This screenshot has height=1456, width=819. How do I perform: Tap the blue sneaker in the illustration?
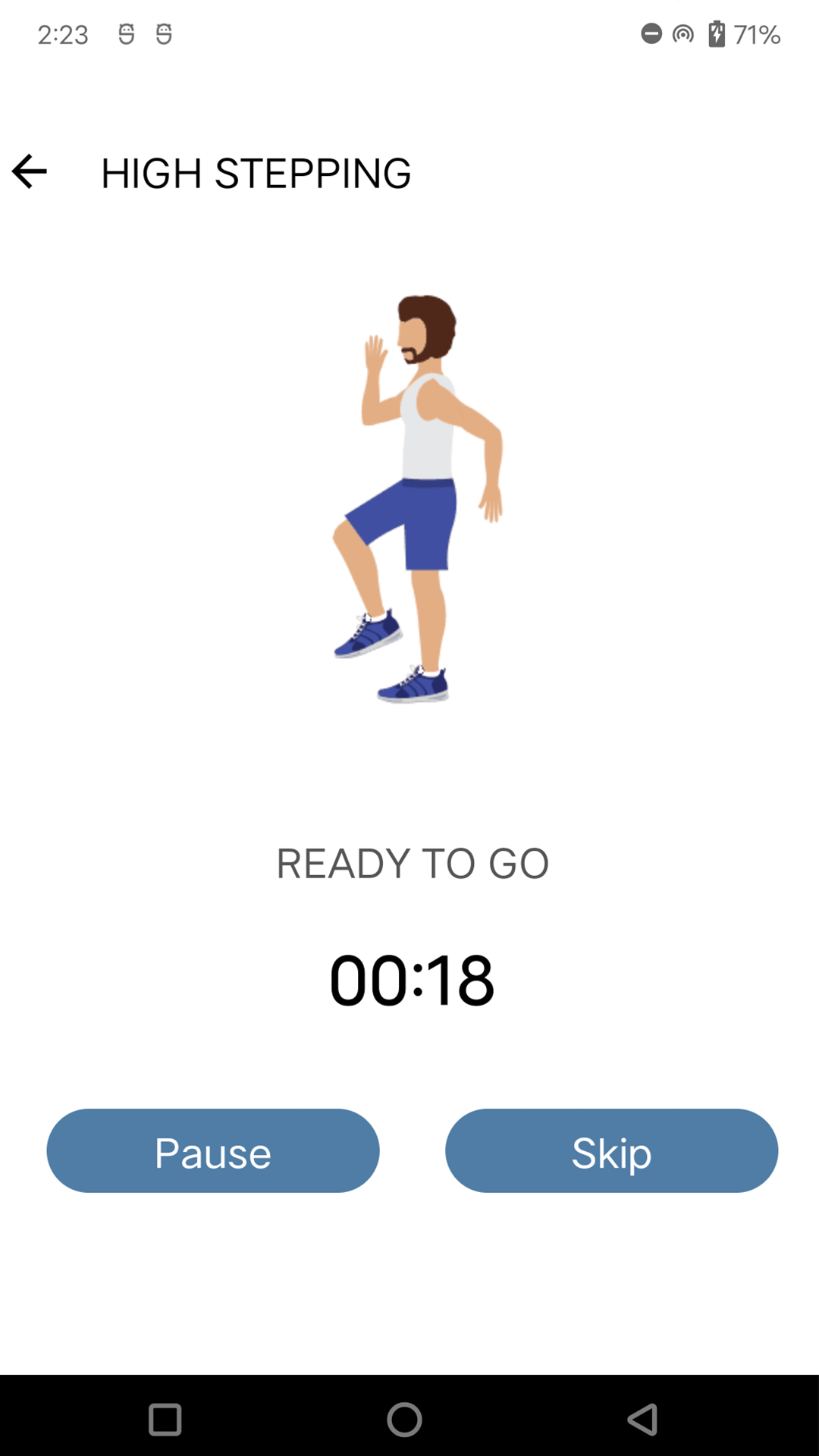(368, 633)
